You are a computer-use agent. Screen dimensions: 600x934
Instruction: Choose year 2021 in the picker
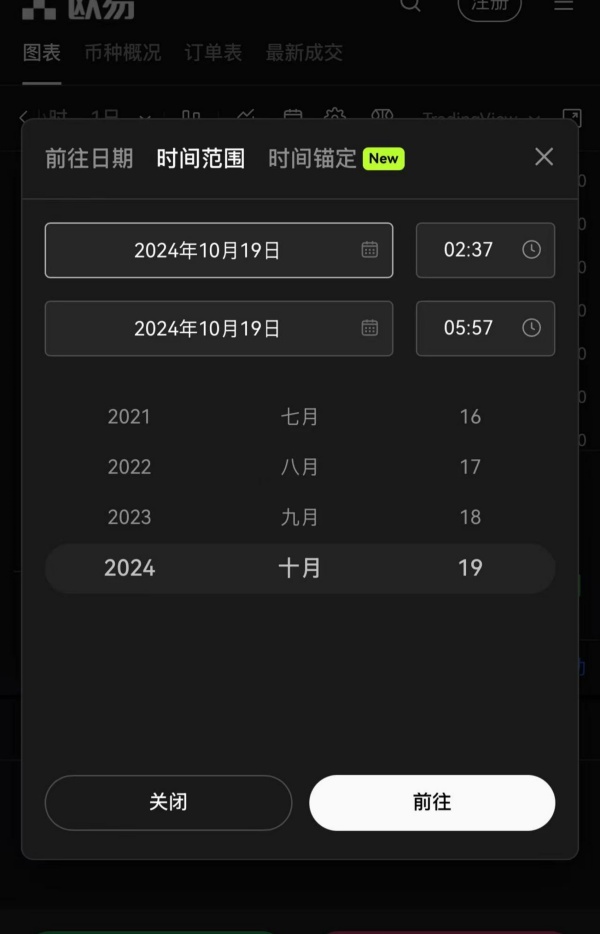coord(129,417)
